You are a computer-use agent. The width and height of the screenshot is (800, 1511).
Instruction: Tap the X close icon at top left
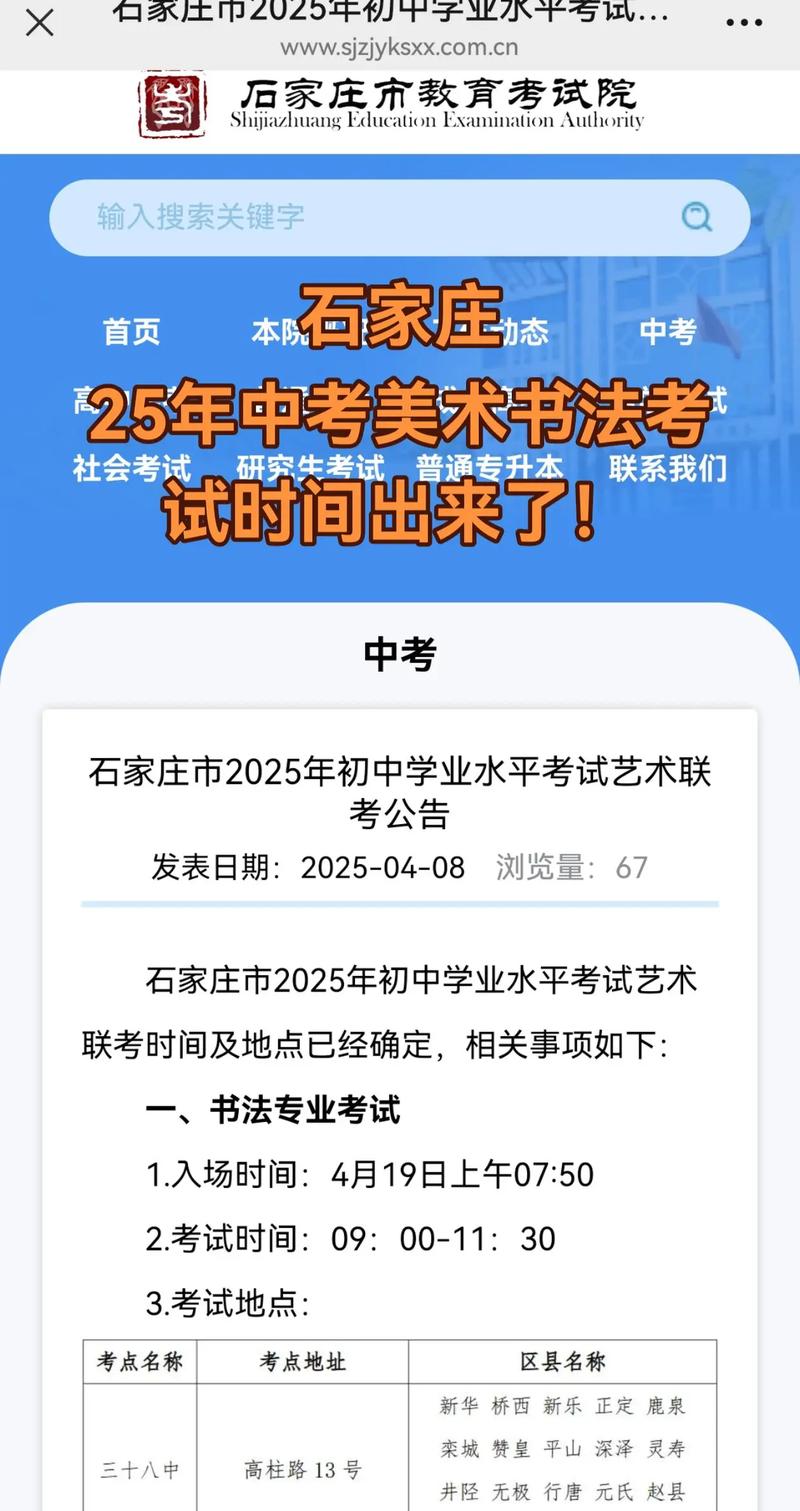[40, 24]
